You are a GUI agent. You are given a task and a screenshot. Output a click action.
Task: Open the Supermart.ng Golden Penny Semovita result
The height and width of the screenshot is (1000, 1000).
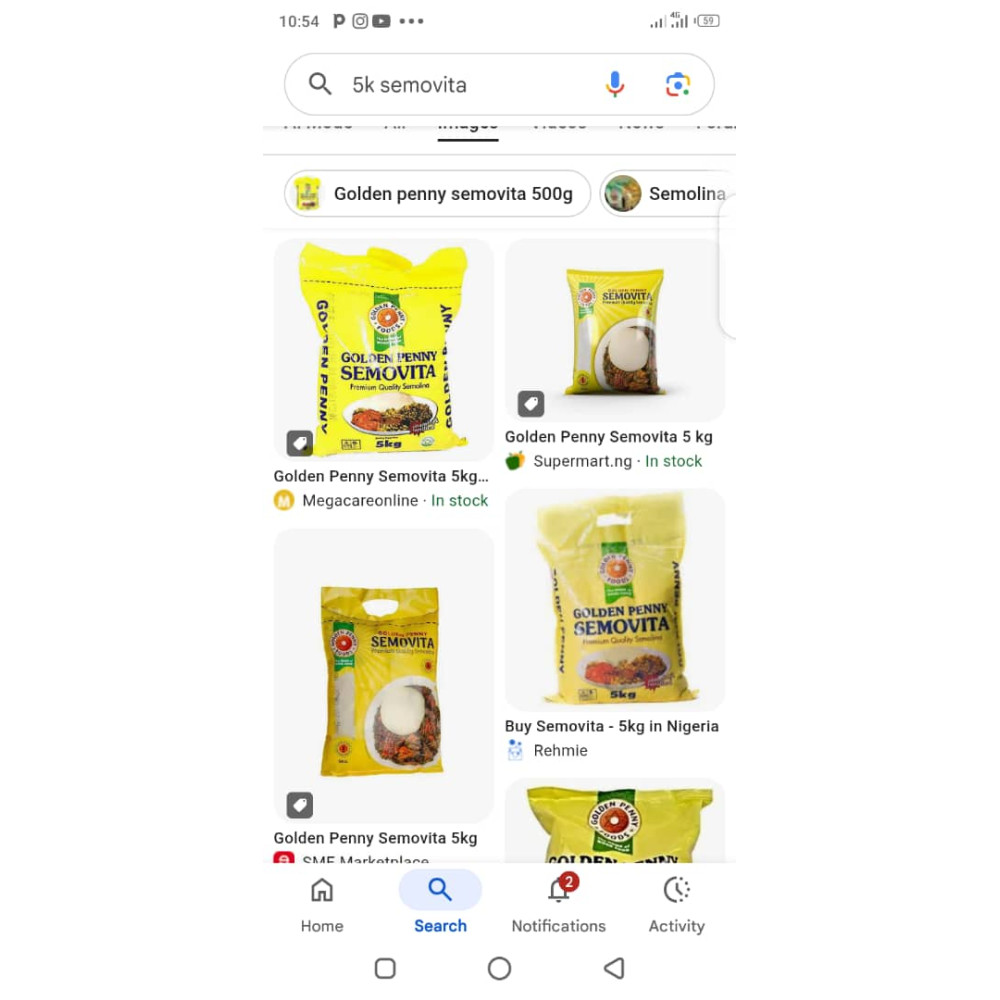coord(614,330)
